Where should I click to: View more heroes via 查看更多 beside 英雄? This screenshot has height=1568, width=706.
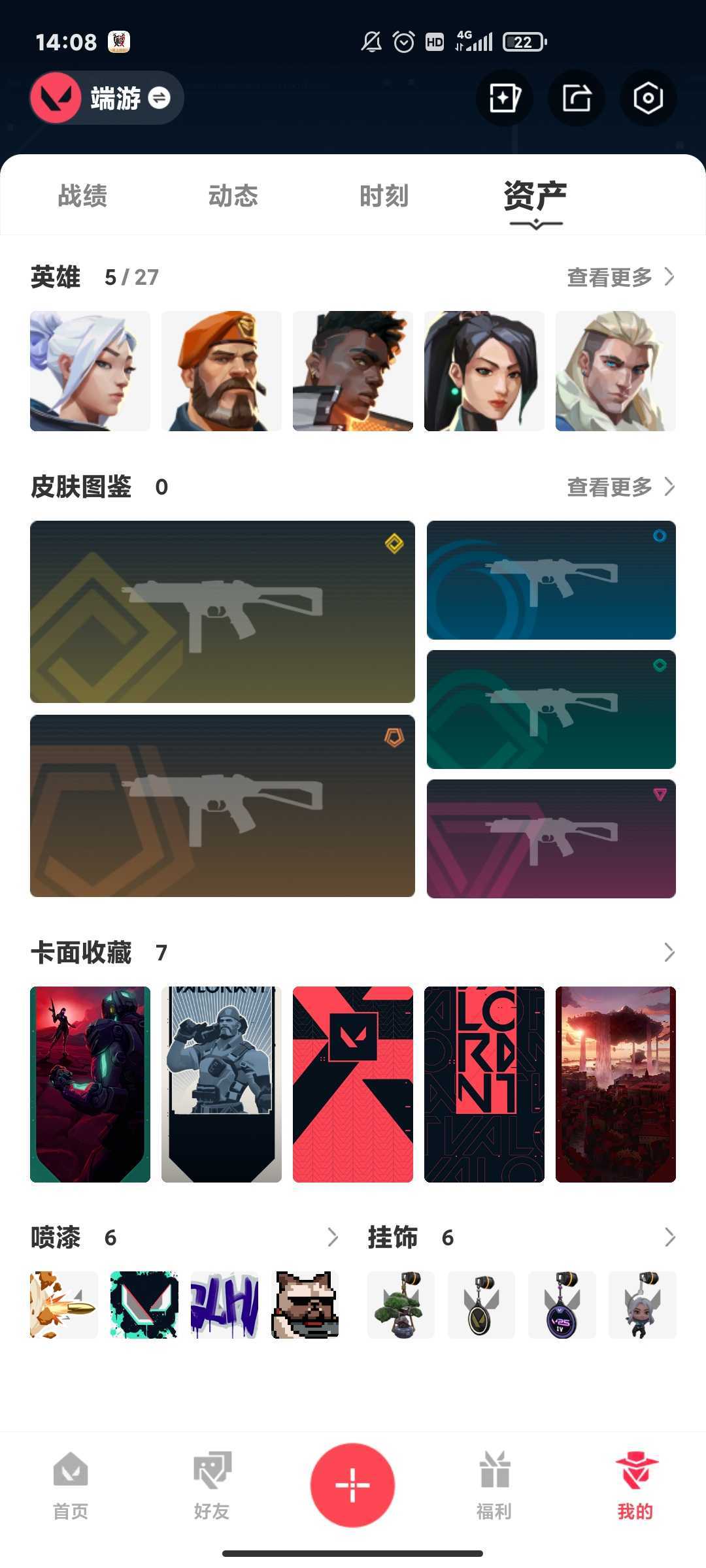(621, 277)
